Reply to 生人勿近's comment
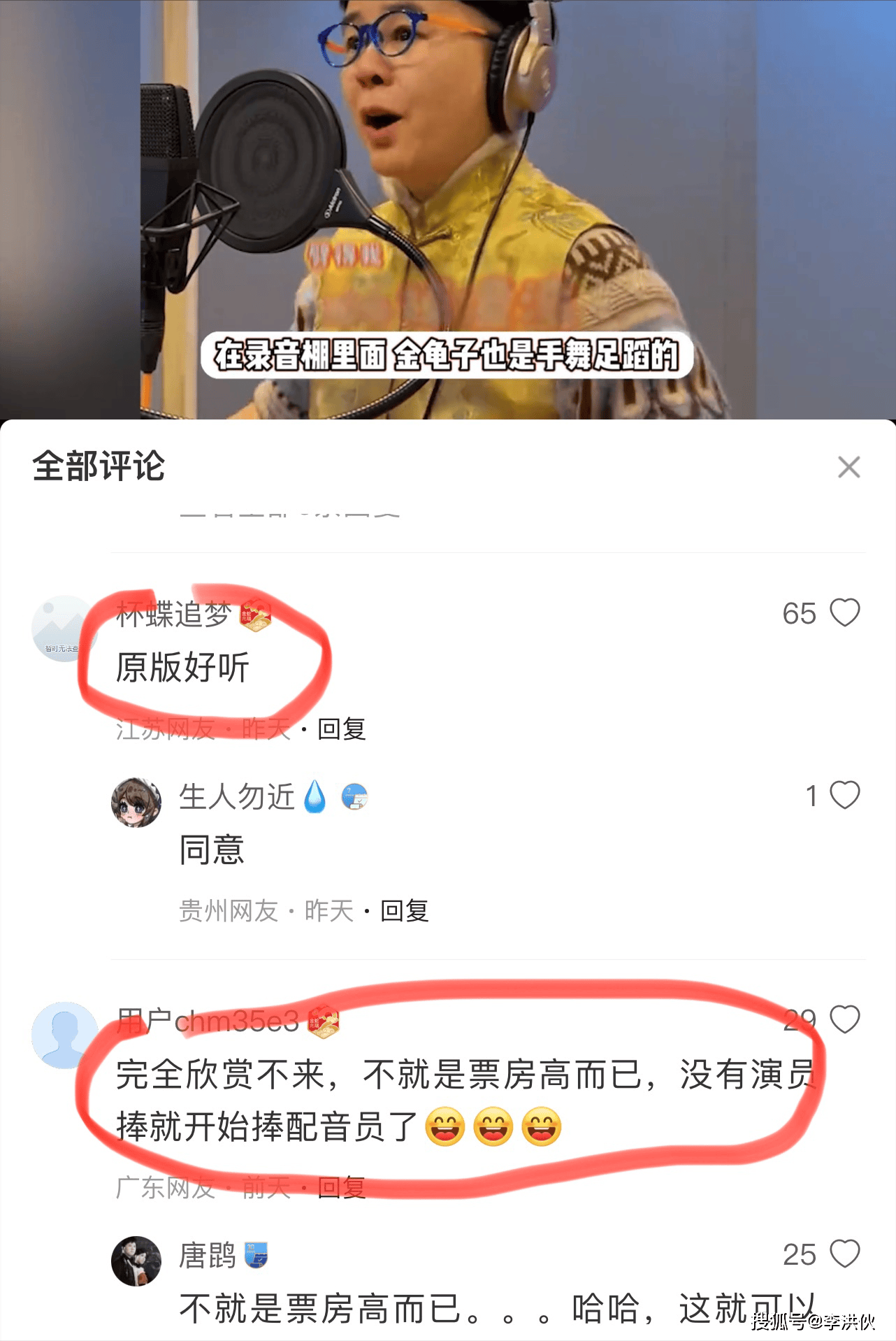 [404, 911]
